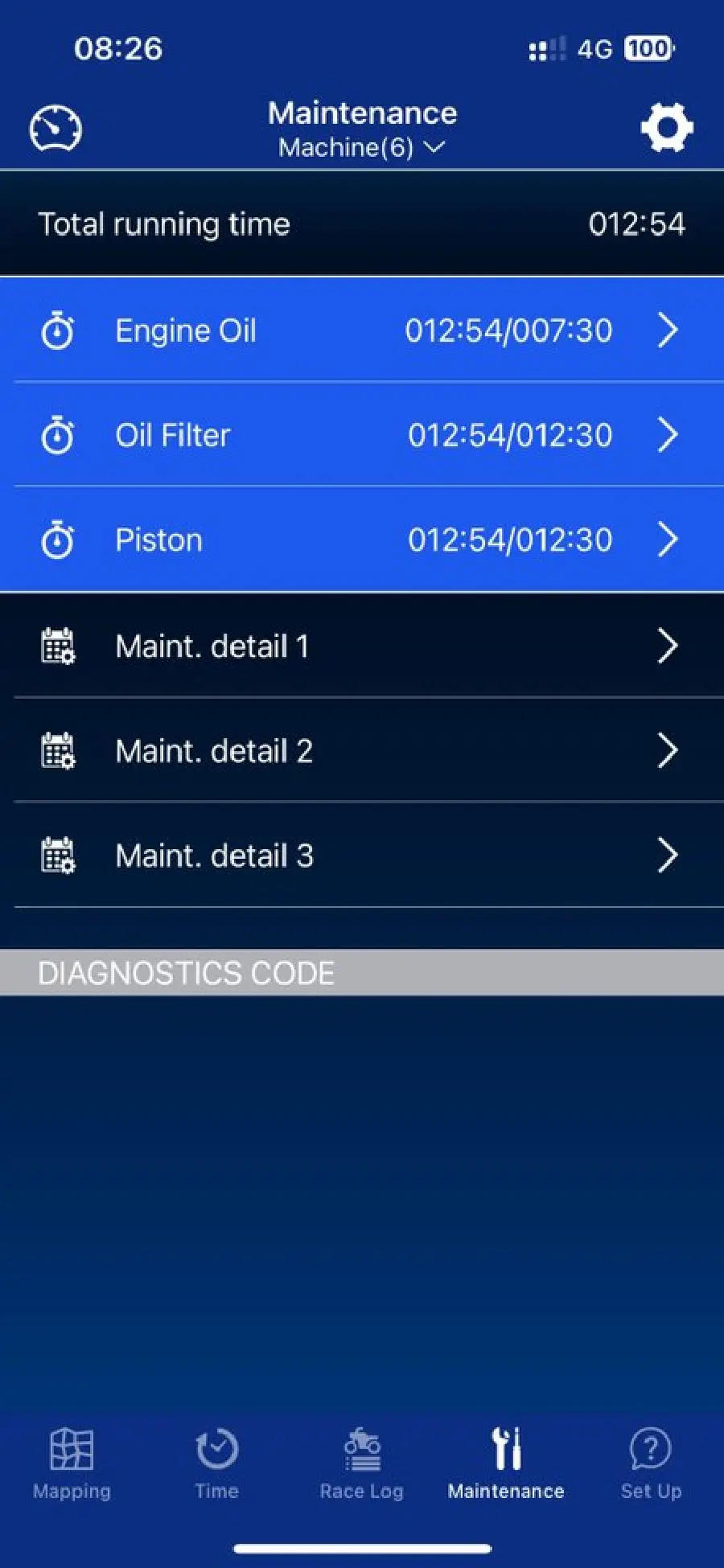Switch to the Mapping tab

click(x=72, y=1463)
